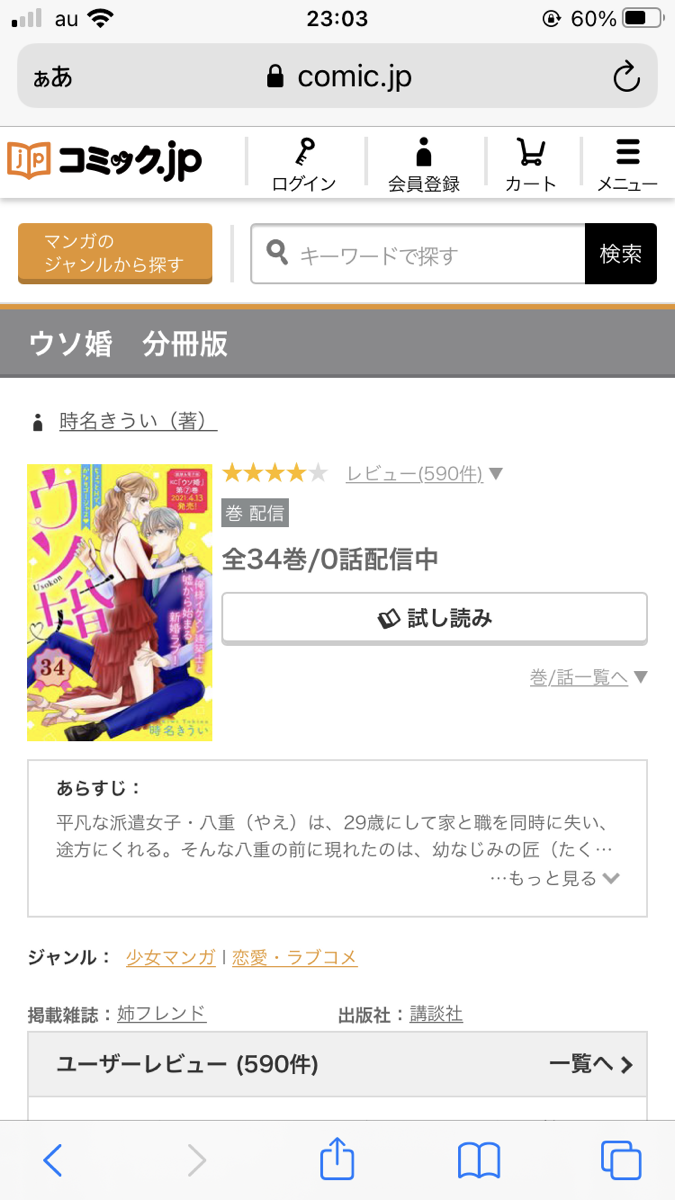Open the 少女マンガ genre link
675x1200 pixels.
click(170, 957)
